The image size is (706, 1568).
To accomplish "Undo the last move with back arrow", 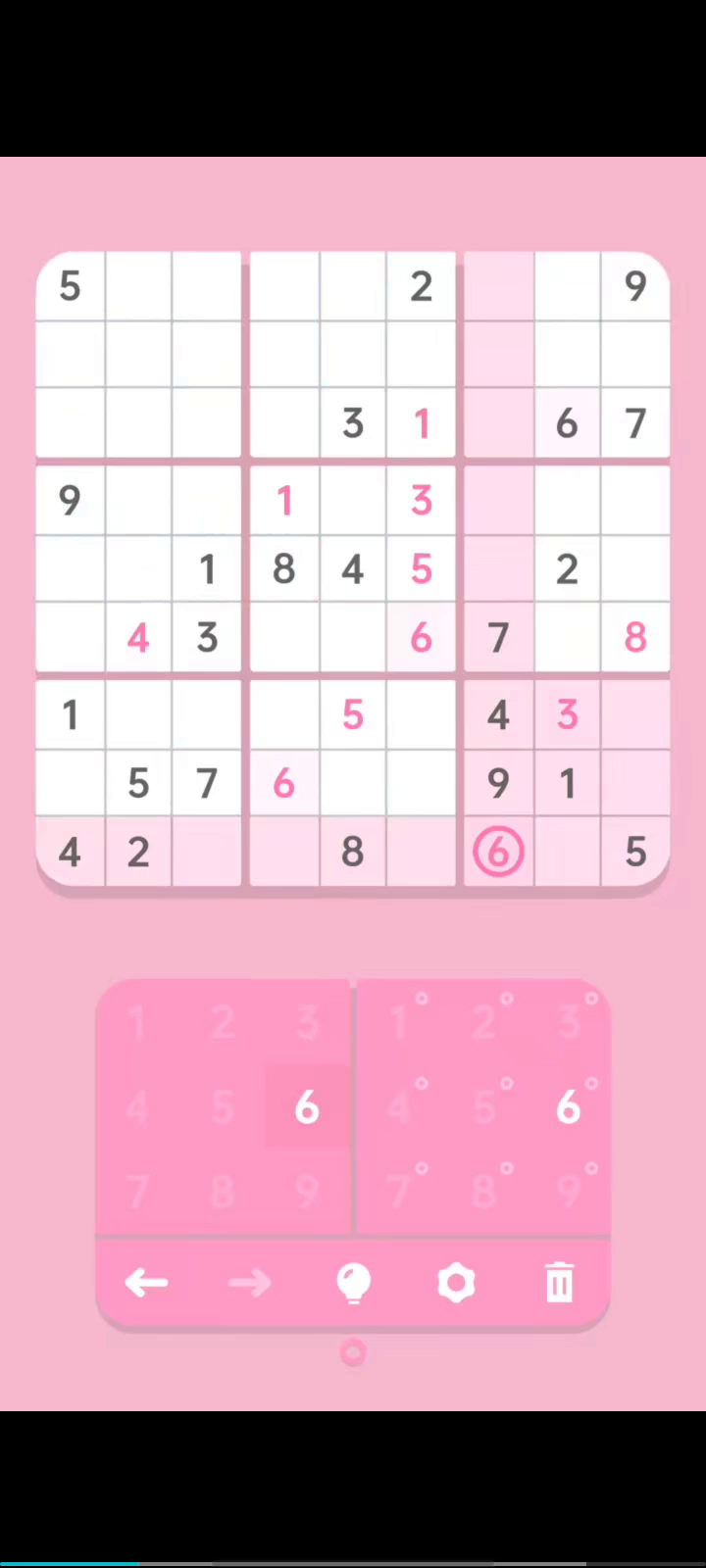I will [x=147, y=1282].
